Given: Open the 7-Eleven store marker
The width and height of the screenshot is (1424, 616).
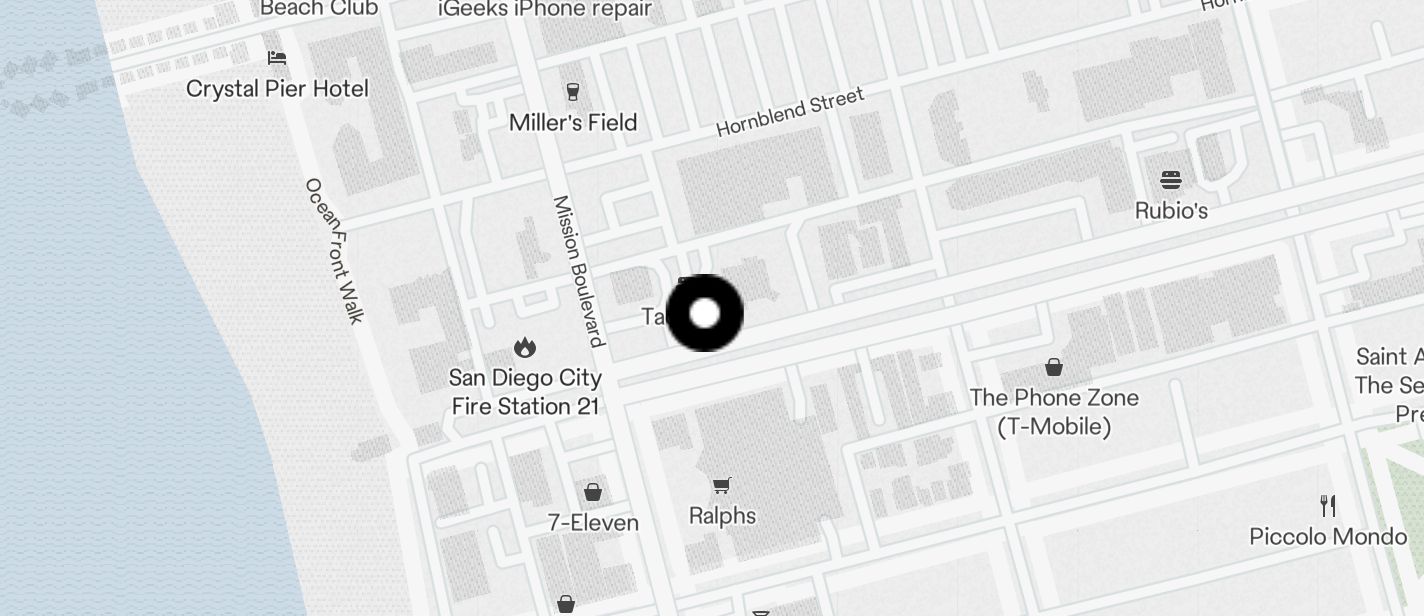Looking at the screenshot, I should click(x=593, y=493).
